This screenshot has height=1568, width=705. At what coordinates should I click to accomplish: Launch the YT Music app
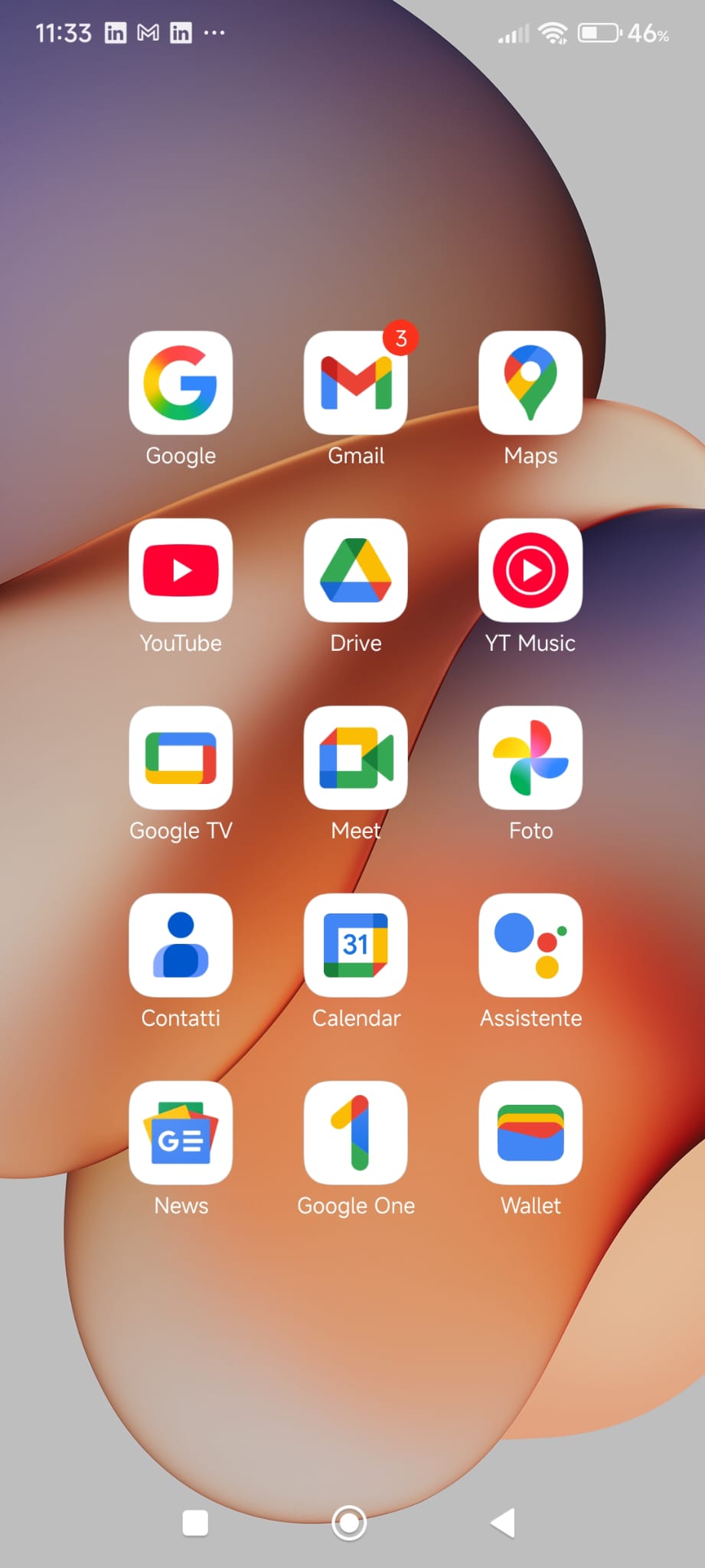click(530, 570)
